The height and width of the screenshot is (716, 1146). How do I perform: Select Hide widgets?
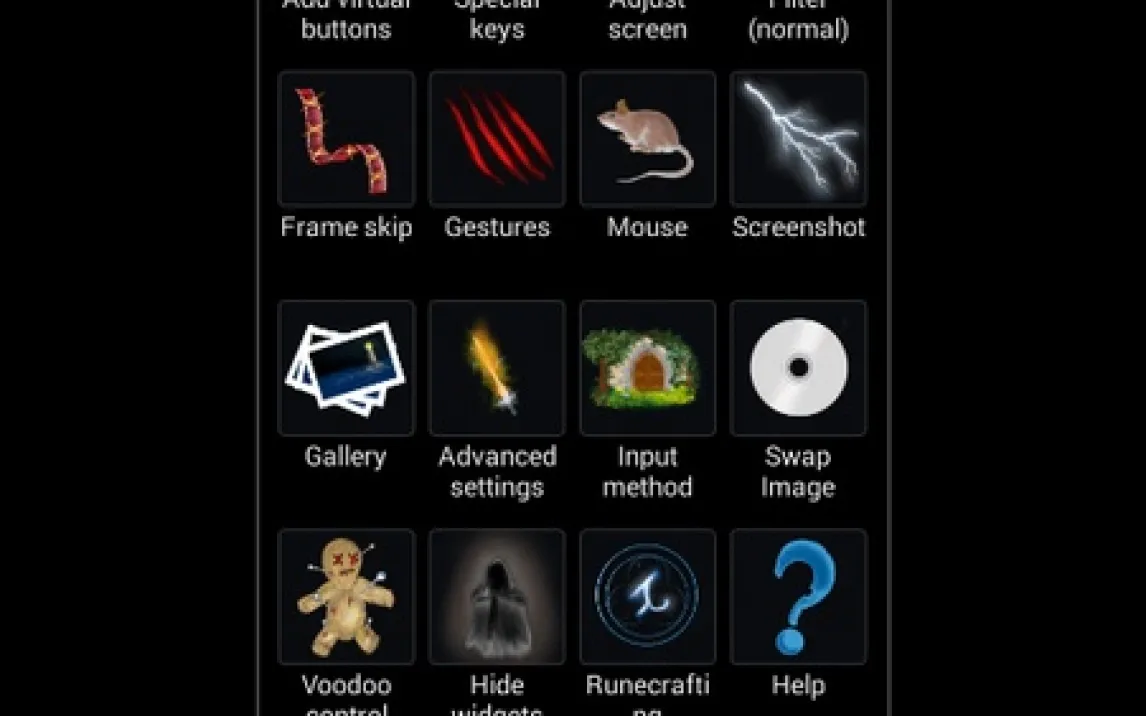pyautogui.click(x=497, y=597)
